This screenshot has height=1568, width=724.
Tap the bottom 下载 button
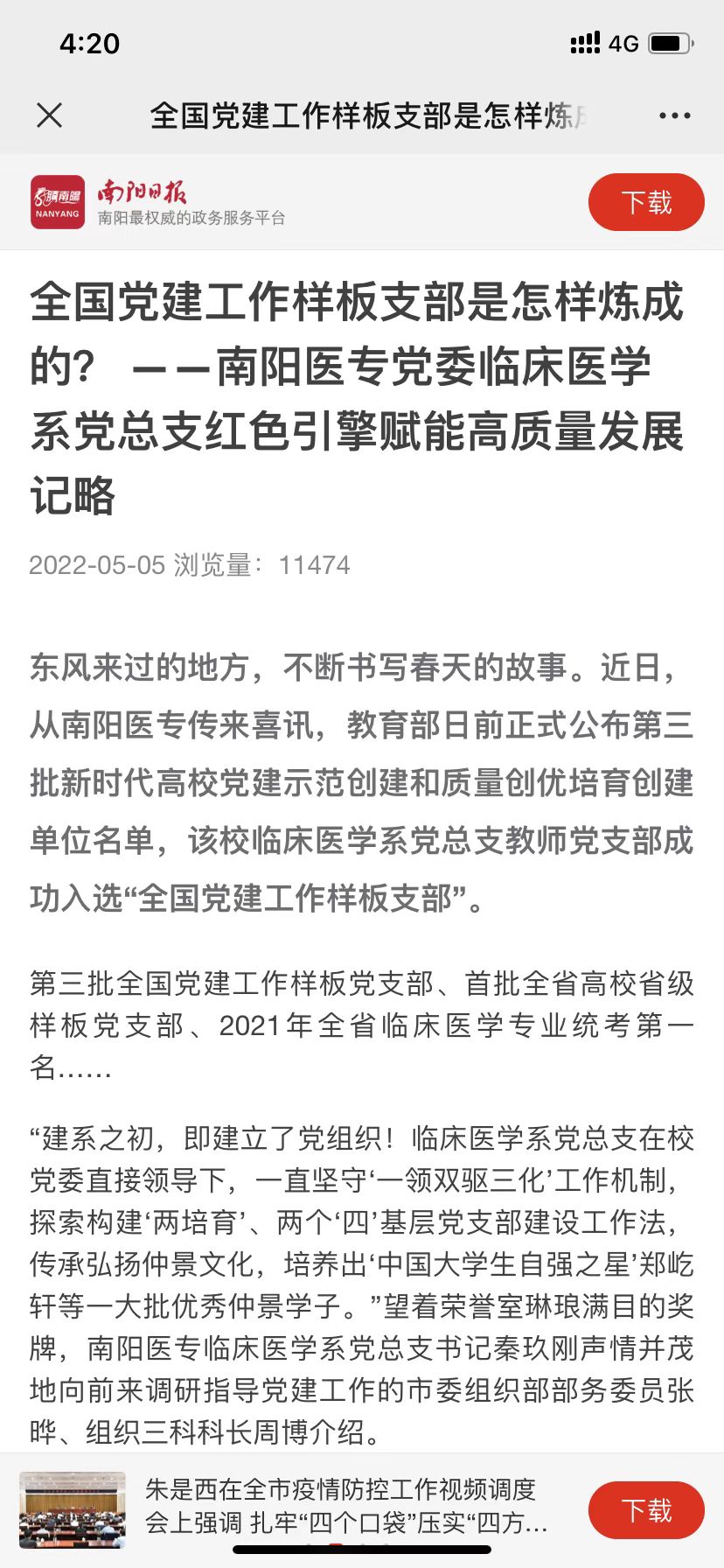pos(646,1509)
